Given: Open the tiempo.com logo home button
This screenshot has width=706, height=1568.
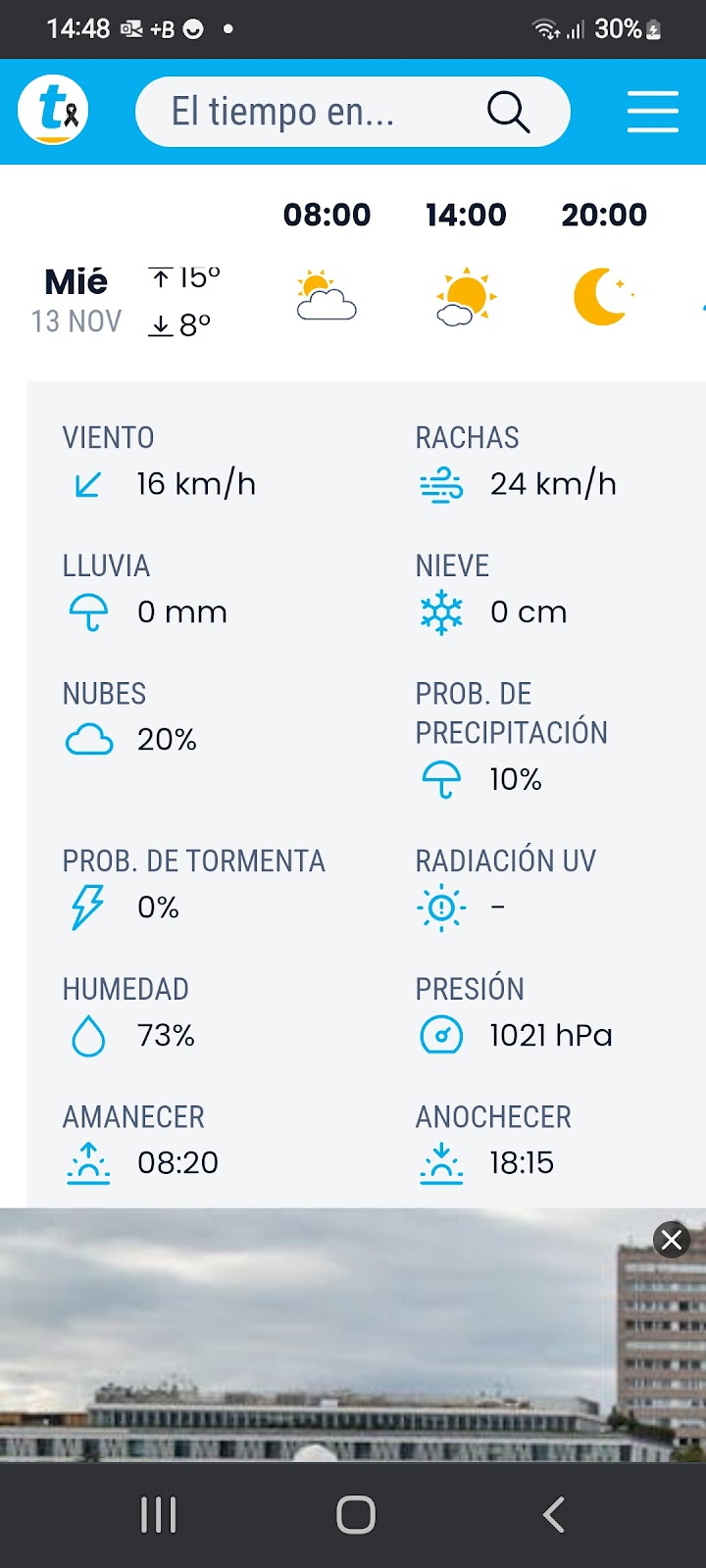Looking at the screenshot, I should click(53, 111).
